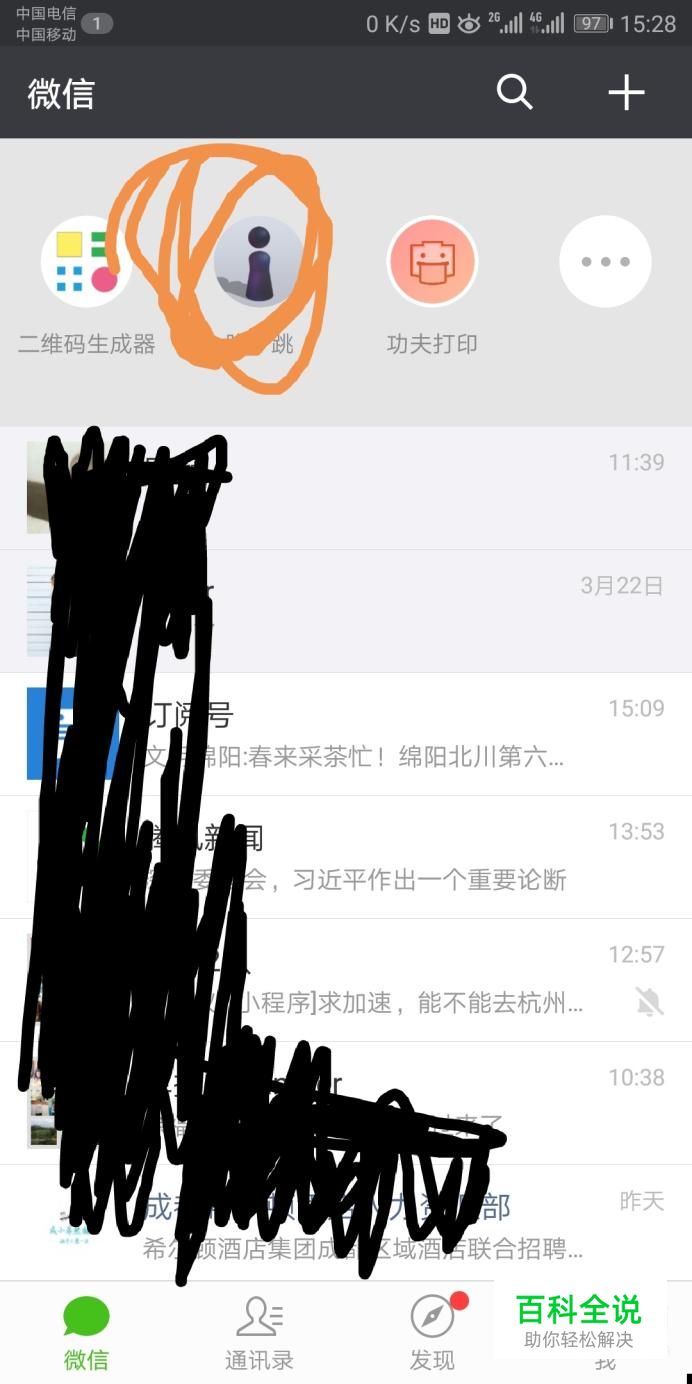The width and height of the screenshot is (692, 1384).
Task: Select the 微信 tab
Action: [x=86, y=1332]
